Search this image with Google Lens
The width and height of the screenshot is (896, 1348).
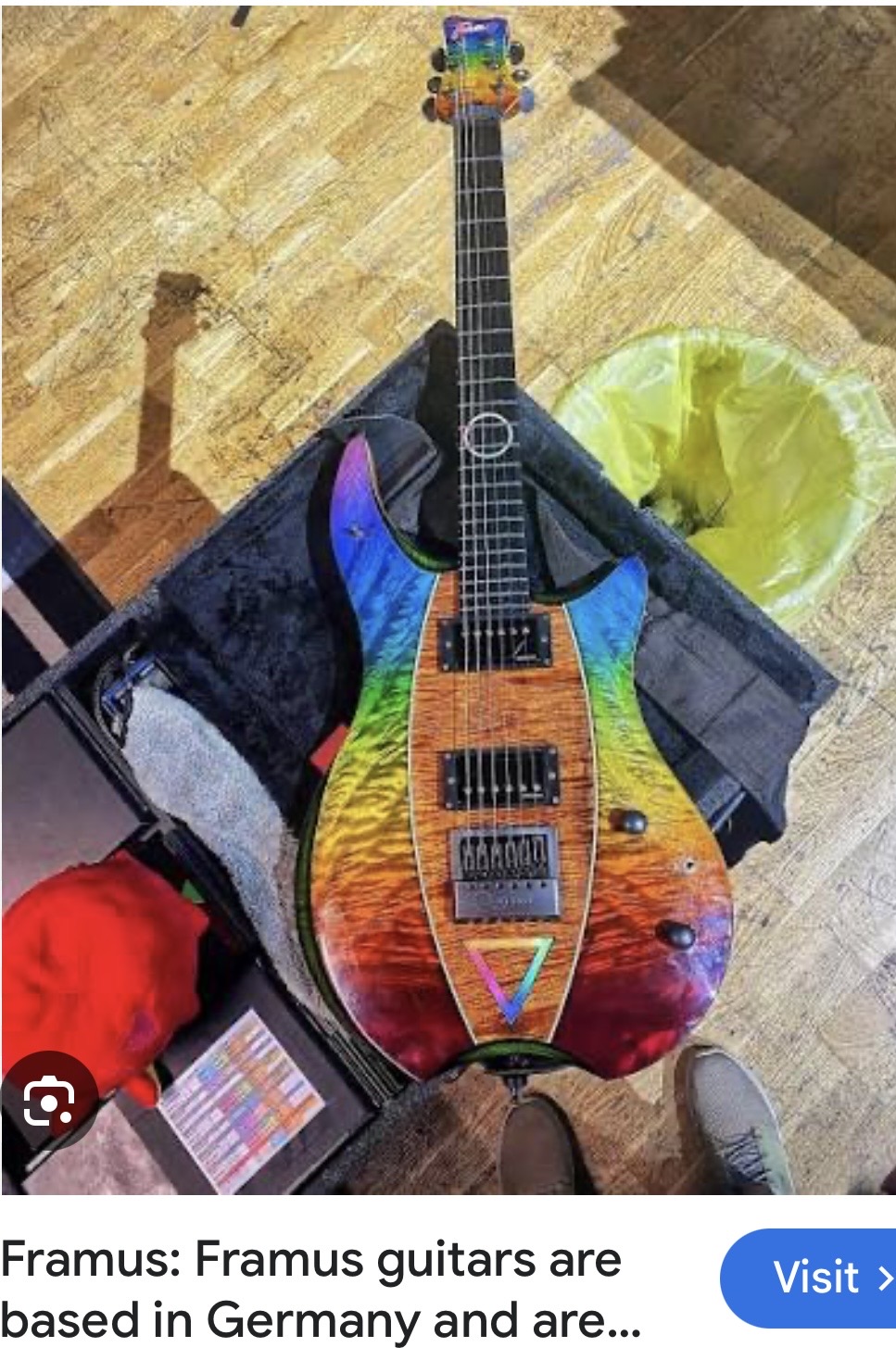(49, 1100)
